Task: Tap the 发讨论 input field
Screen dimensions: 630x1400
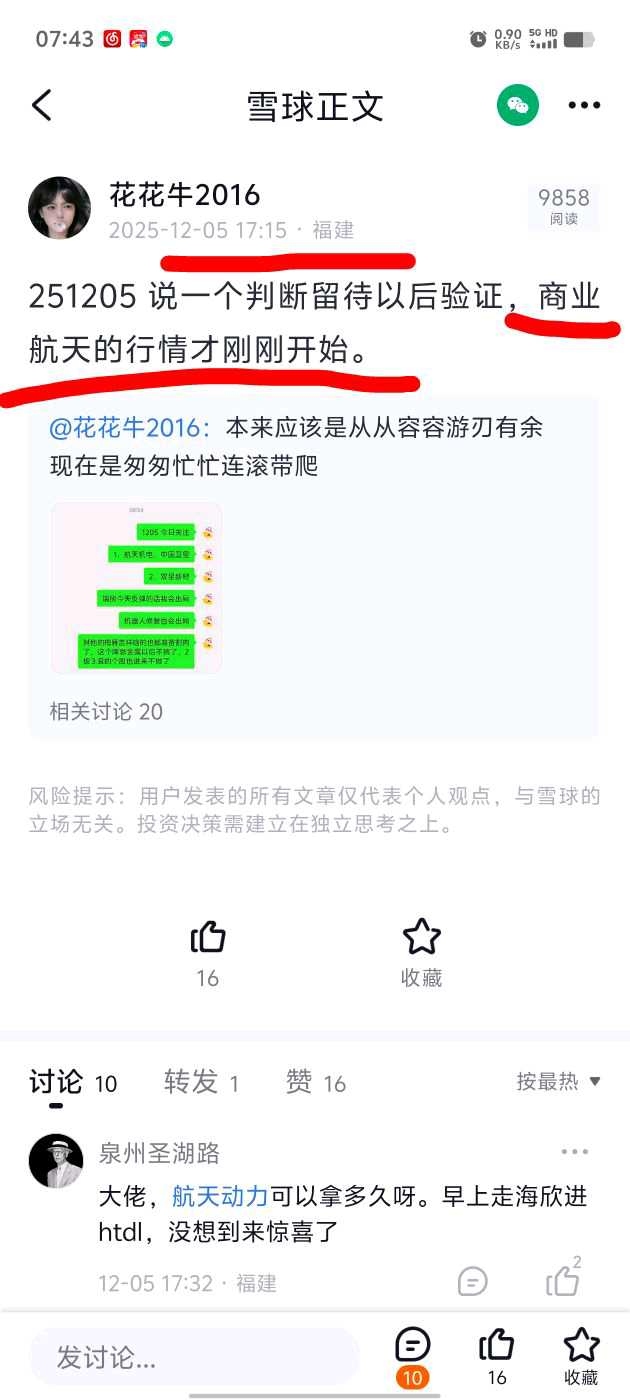Action: 194,1357
